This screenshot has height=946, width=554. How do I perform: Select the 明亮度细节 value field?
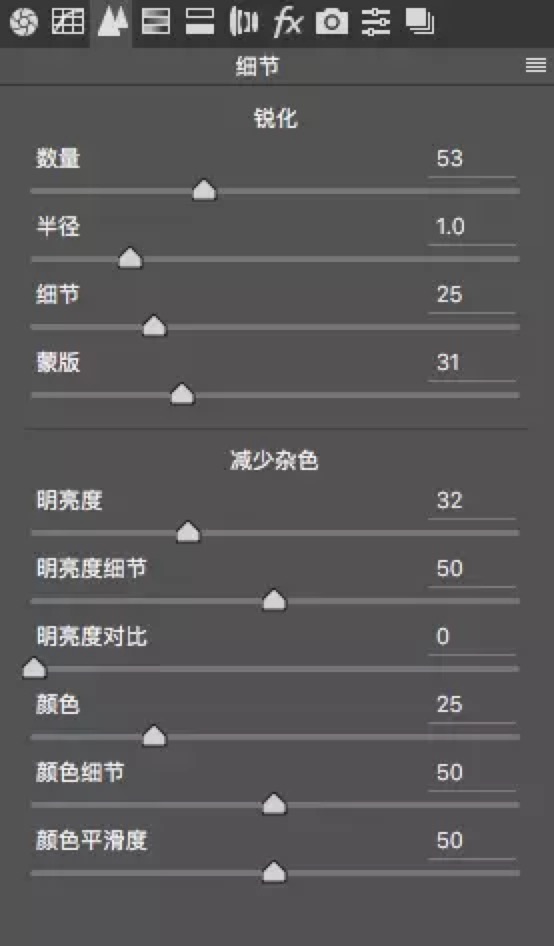coord(472,570)
